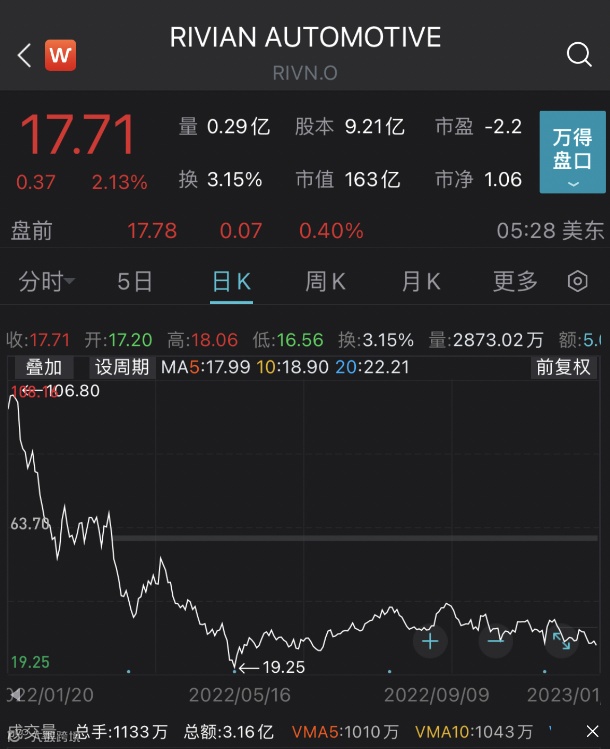The width and height of the screenshot is (610, 749).
Task: Close the bottom volume bar
Action: [x=594, y=732]
